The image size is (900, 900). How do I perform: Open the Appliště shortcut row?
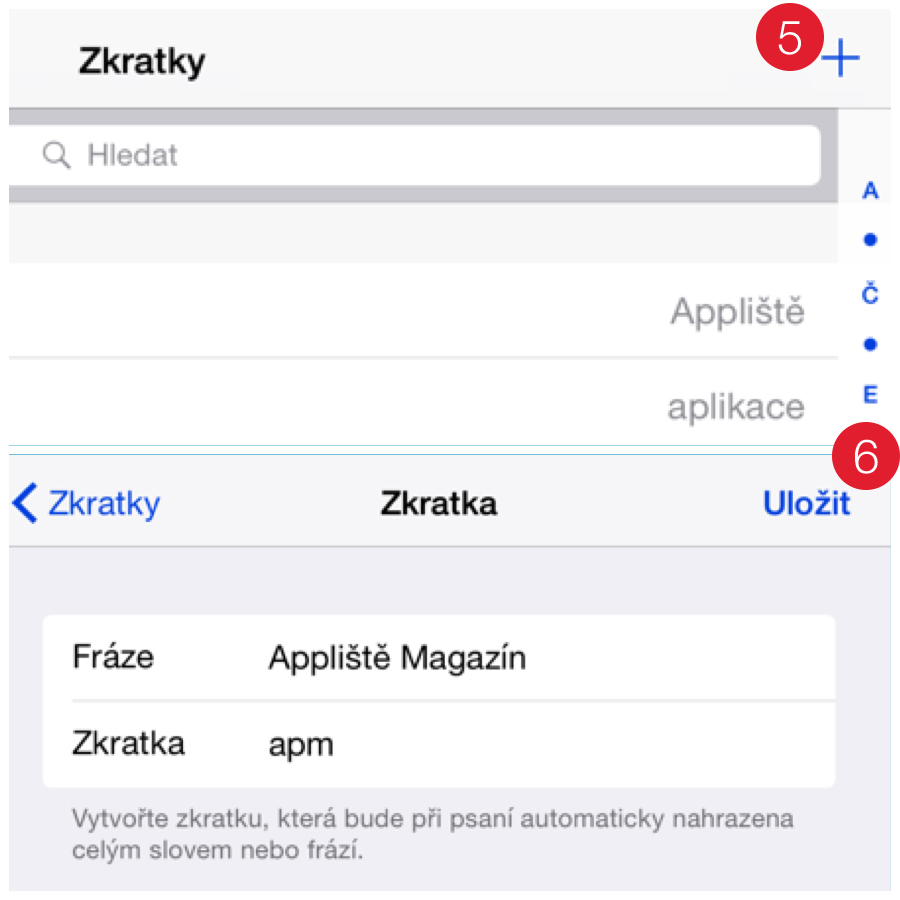coord(420,311)
